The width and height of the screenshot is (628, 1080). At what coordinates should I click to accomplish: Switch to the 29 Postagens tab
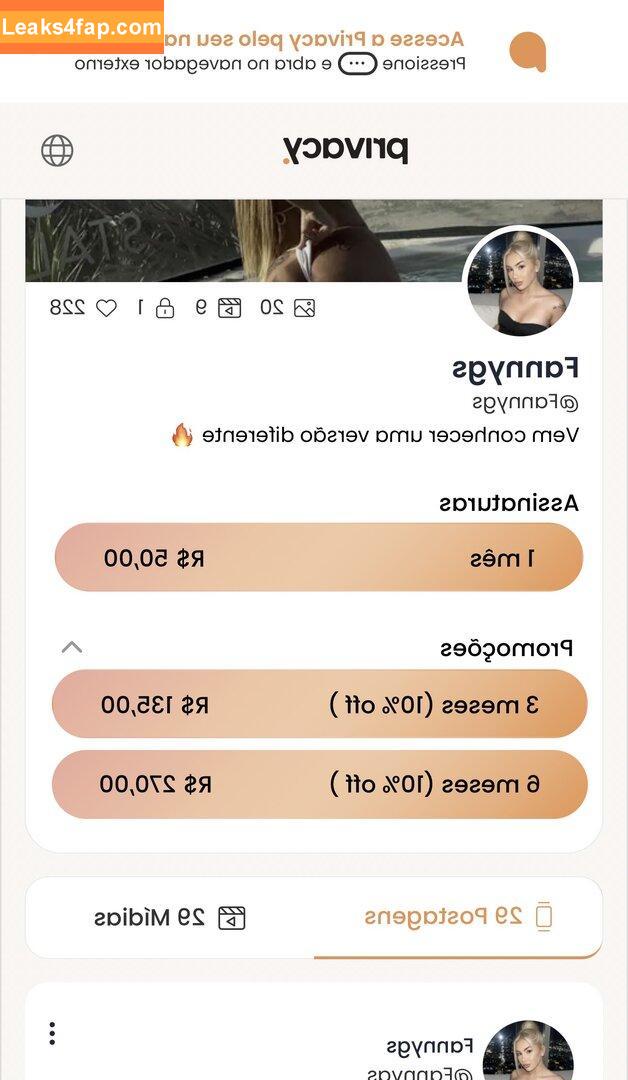(x=458, y=916)
